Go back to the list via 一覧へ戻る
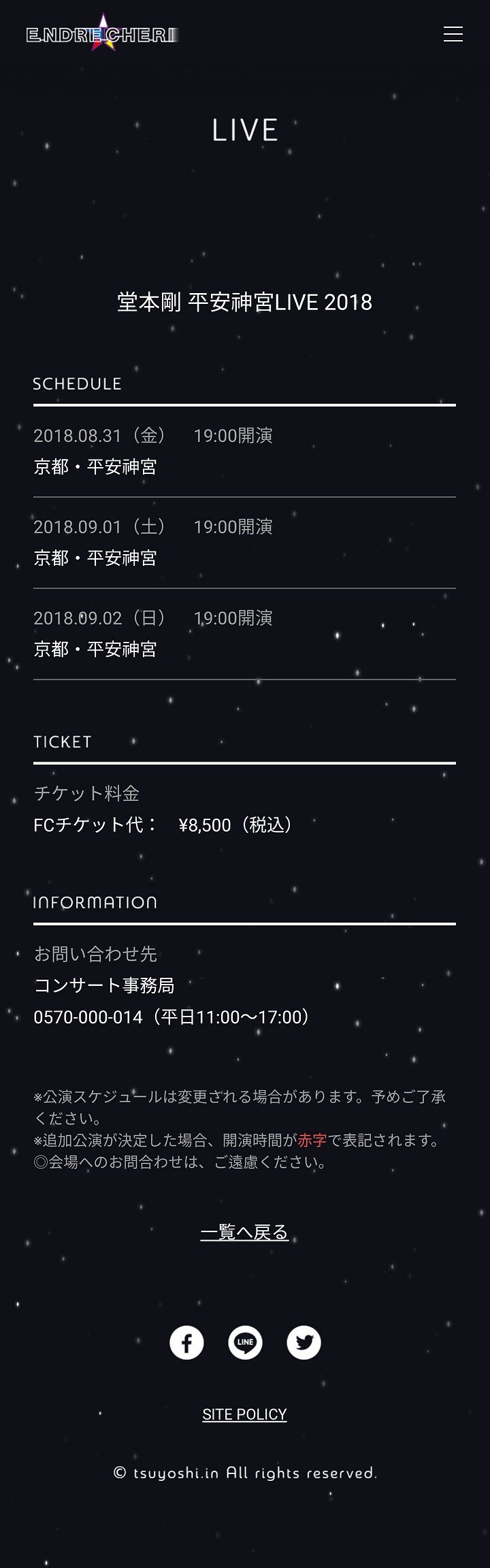Screen dimensions: 490x1568 click(x=244, y=1231)
